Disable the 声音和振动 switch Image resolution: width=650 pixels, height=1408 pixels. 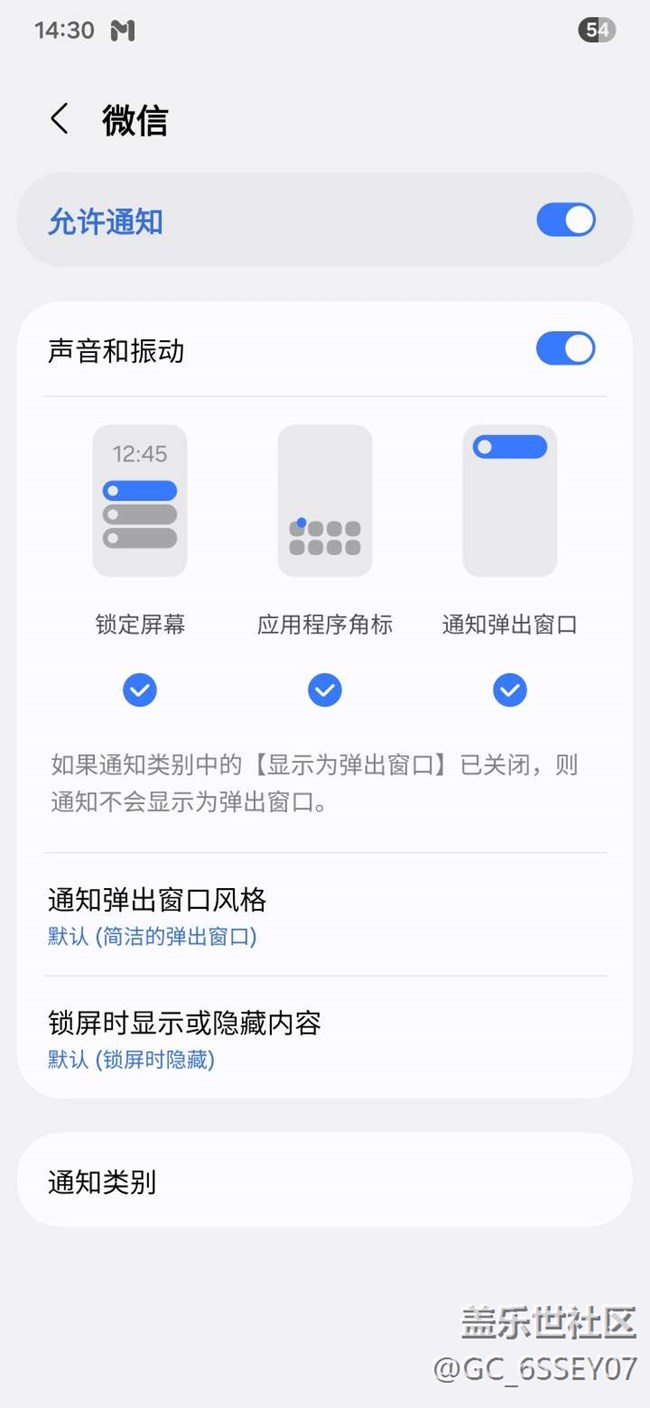pos(565,349)
